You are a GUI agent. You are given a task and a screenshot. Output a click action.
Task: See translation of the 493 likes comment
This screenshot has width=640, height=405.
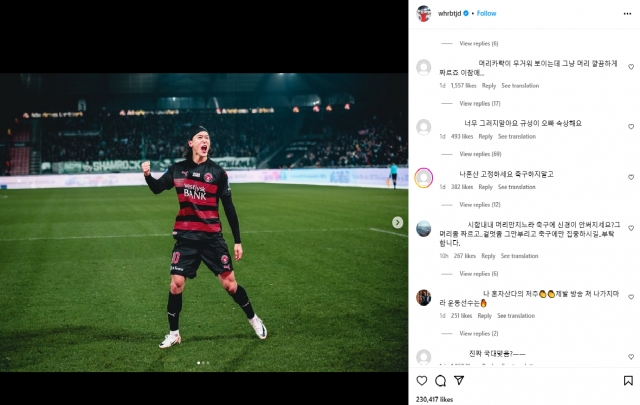(x=516, y=136)
